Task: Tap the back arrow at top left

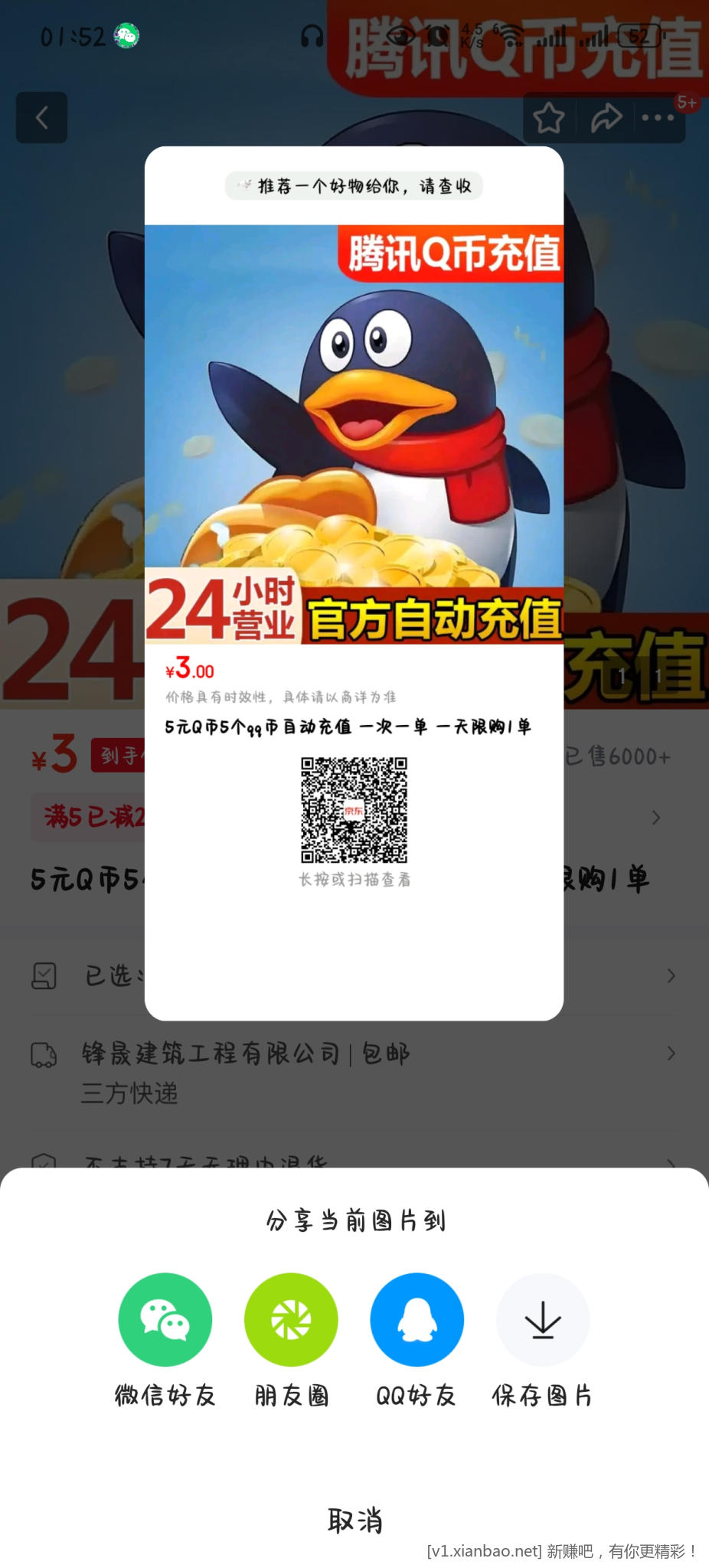Action: pyautogui.click(x=42, y=118)
